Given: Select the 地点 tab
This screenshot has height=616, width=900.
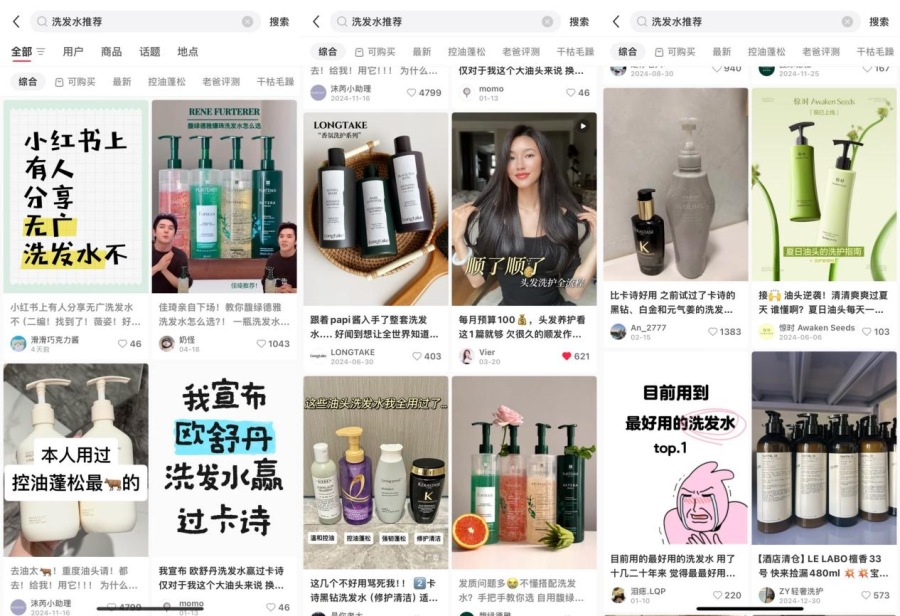Looking at the screenshot, I should (x=187, y=52).
